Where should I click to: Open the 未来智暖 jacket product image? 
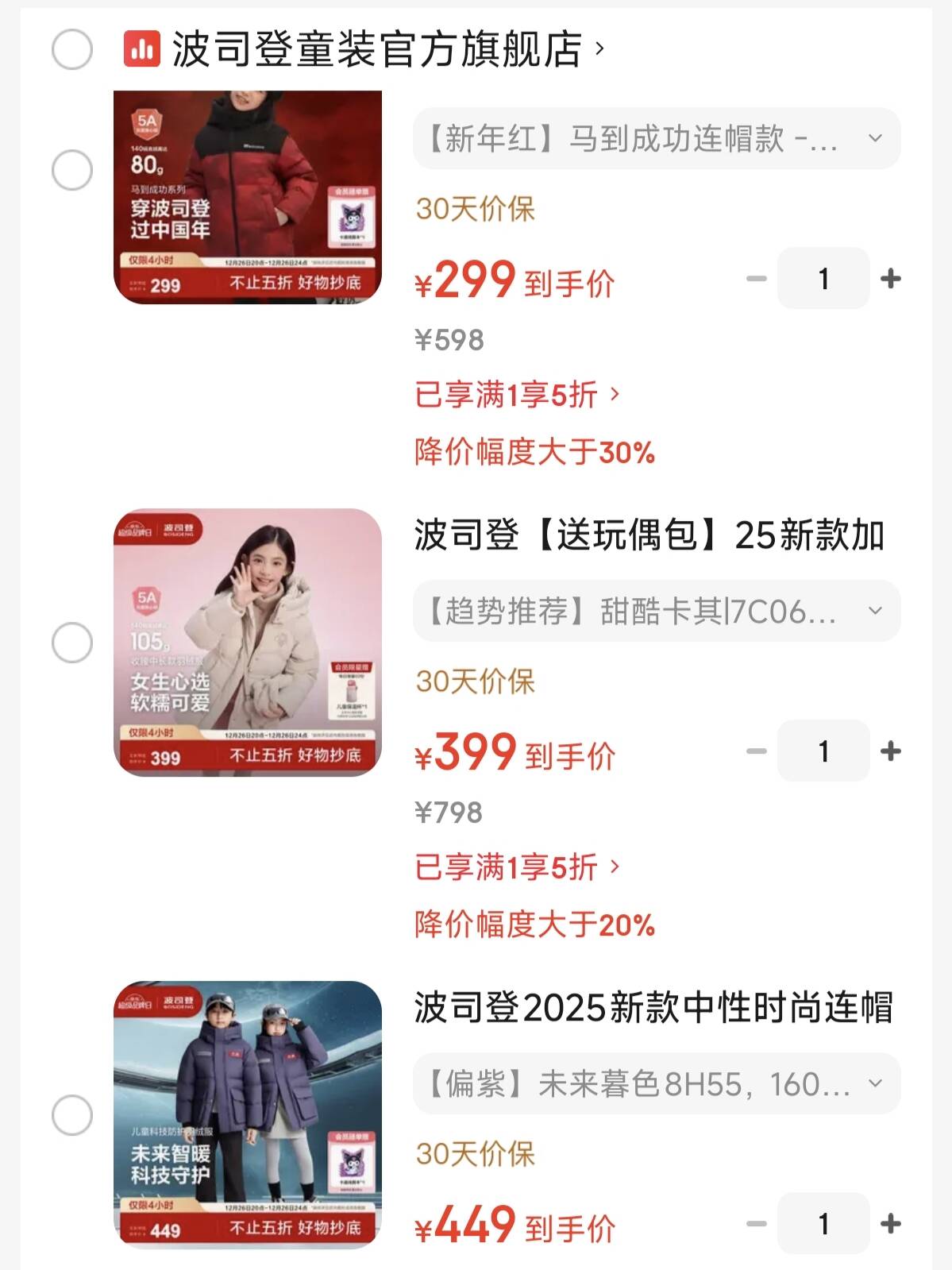(247, 1114)
